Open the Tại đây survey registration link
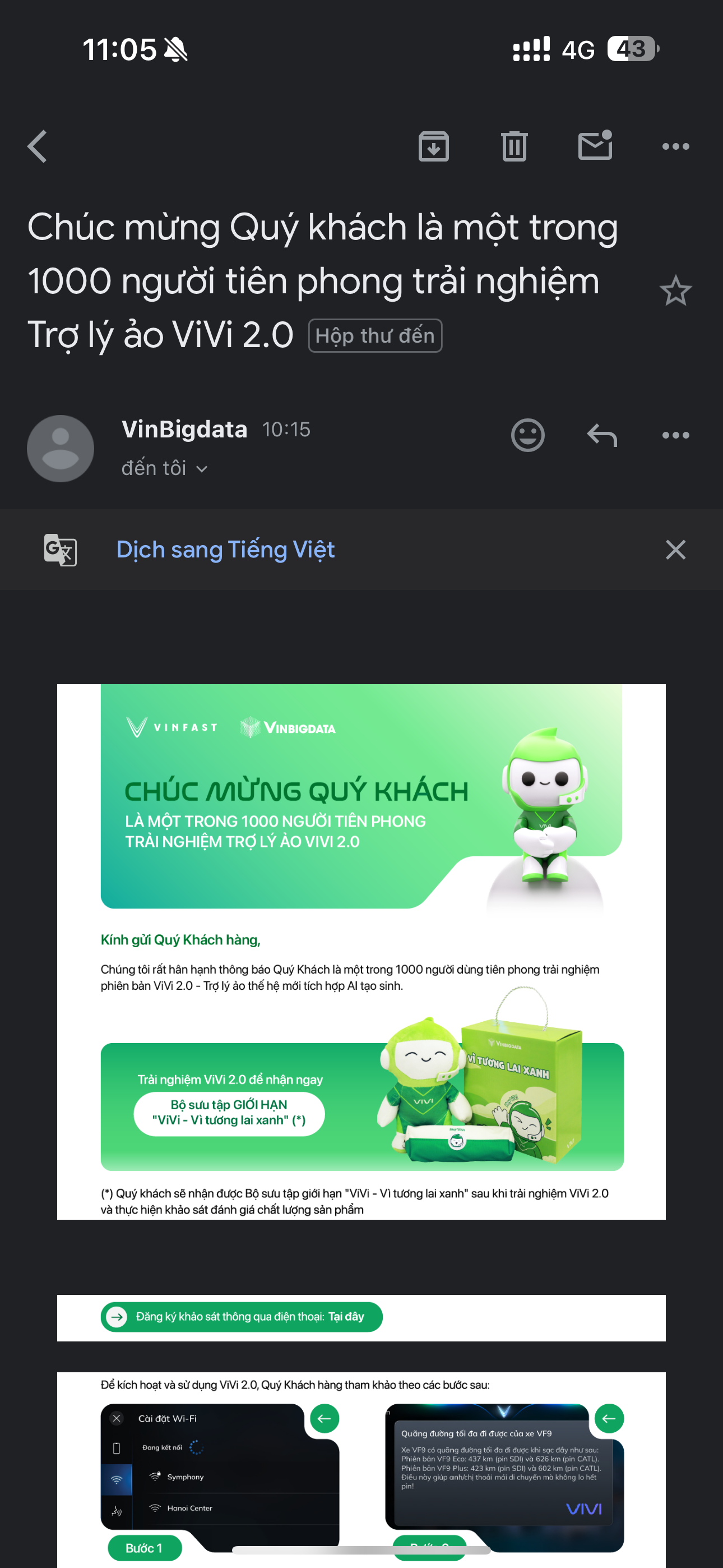The width and height of the screenshot is (723, 1568). [346, 1317]
